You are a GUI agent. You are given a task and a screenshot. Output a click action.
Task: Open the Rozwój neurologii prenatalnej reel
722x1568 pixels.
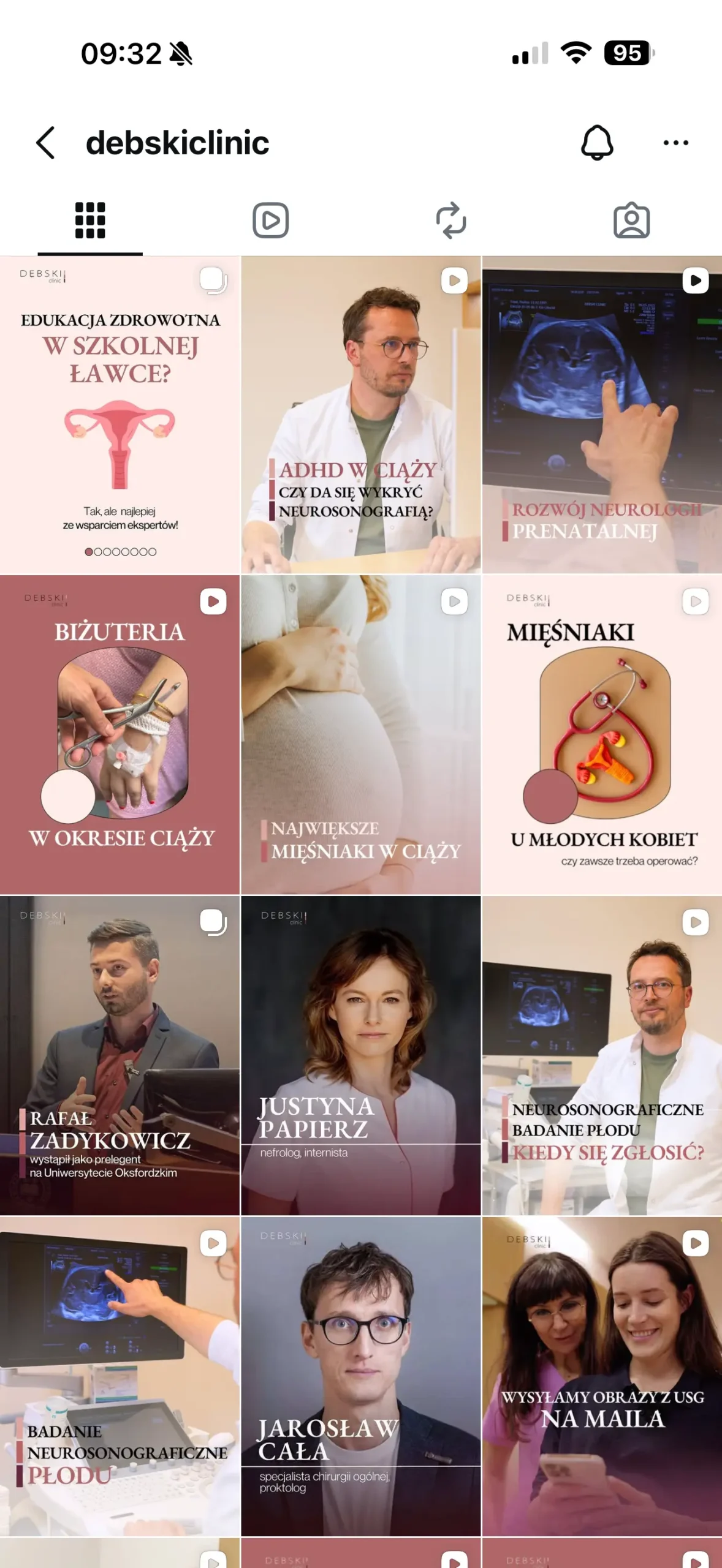coord(602,415)
